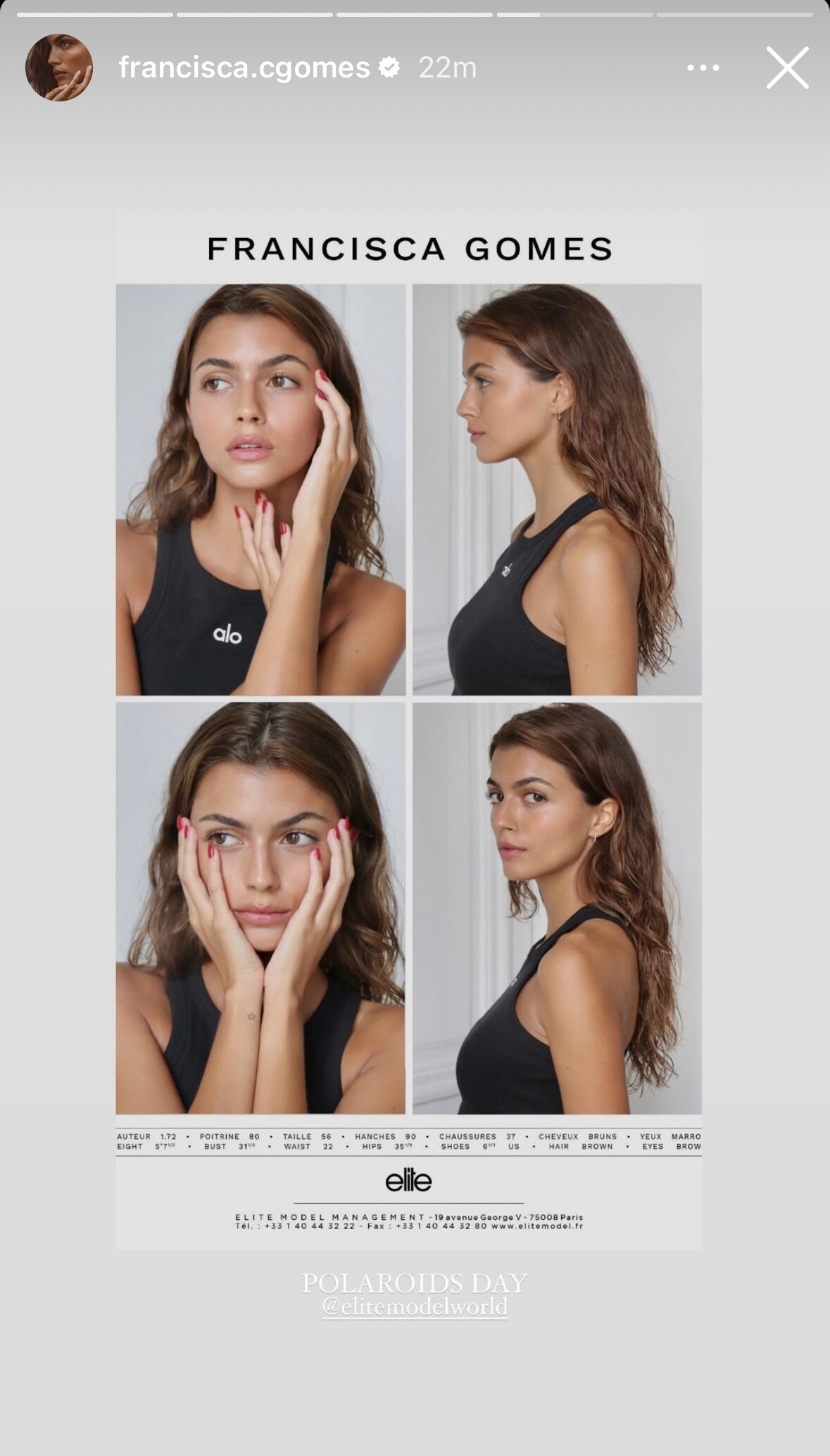830x1456 pixels.
Task: Tap the francisca.cgomes username
Action: coord(244,68)
